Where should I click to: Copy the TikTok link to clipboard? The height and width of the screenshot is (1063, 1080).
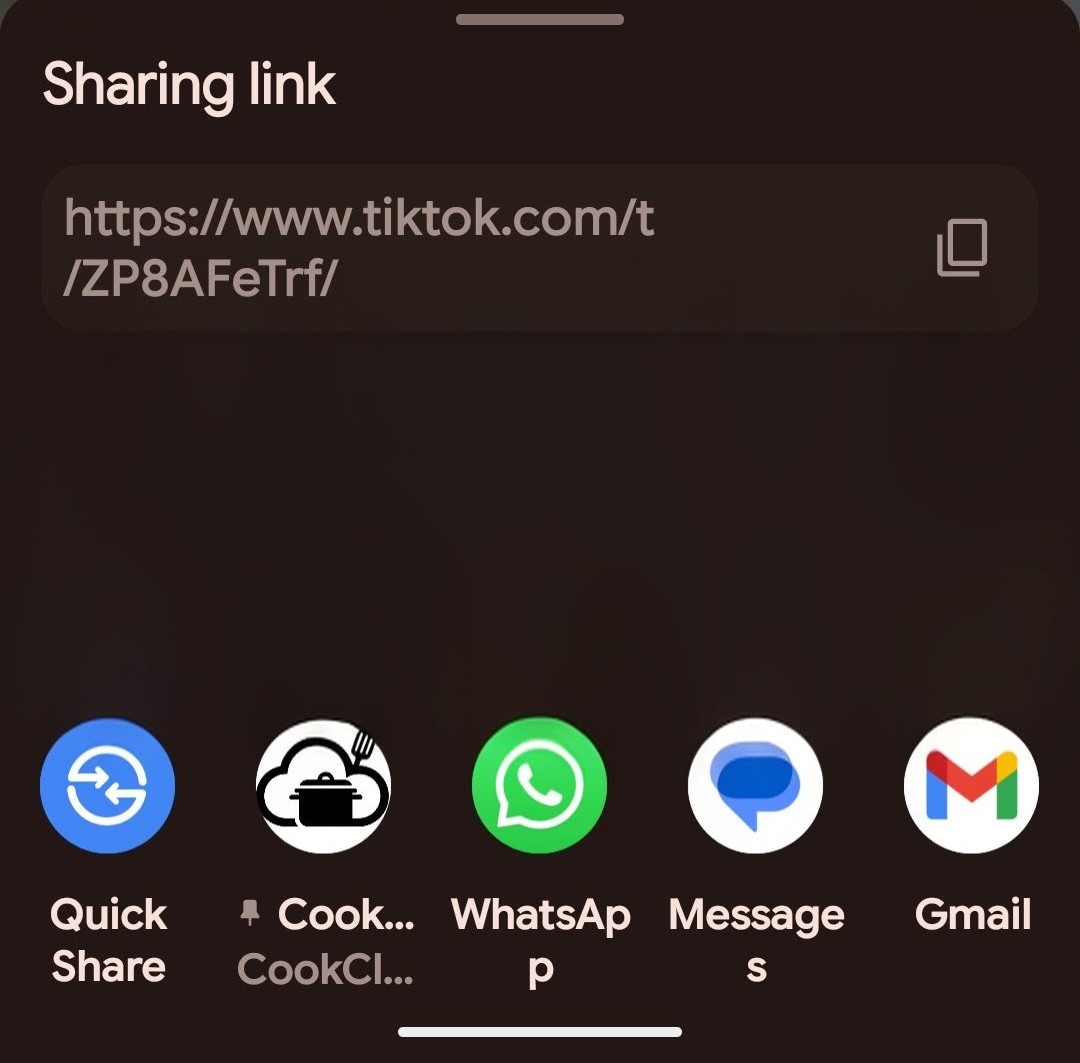(961, 248)
